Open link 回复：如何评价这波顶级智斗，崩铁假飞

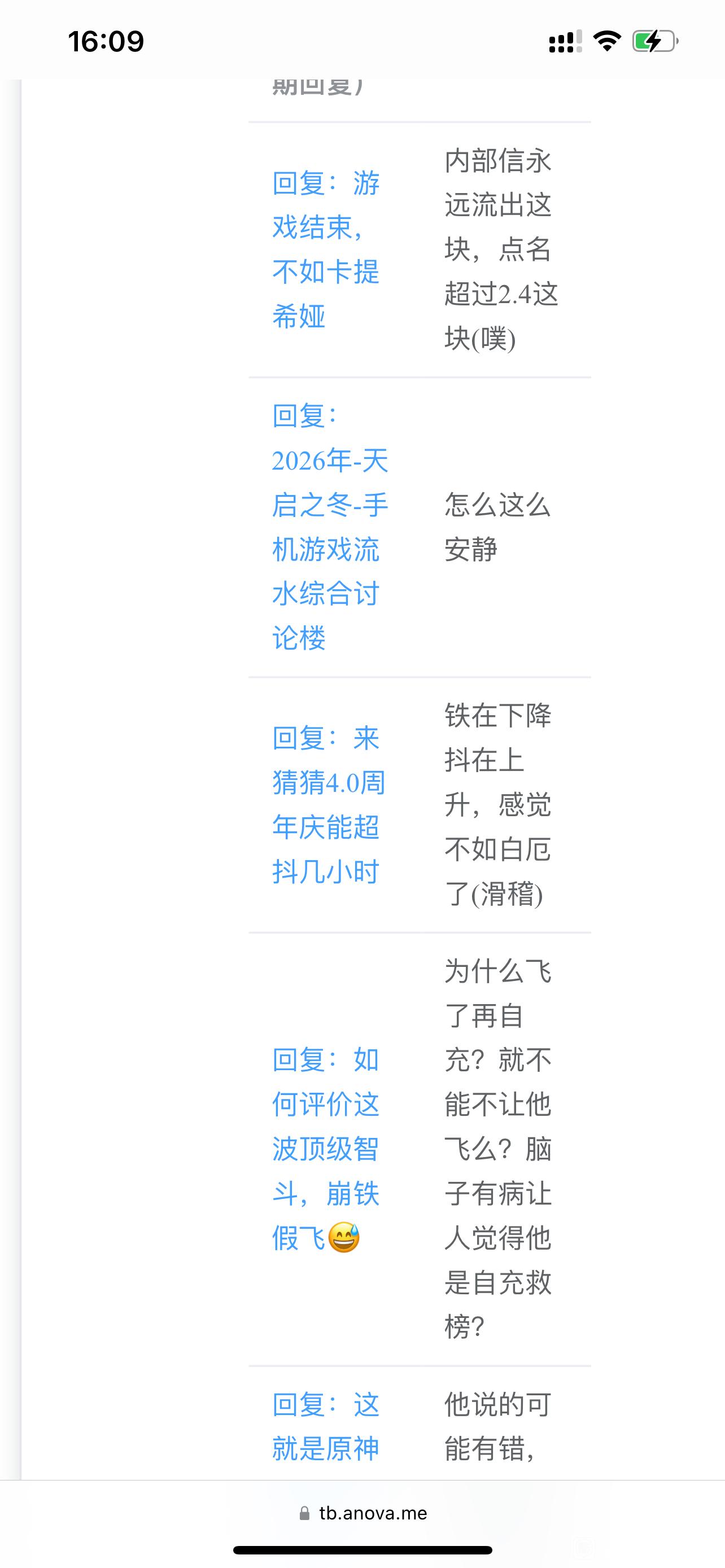tap(326, 1149)
